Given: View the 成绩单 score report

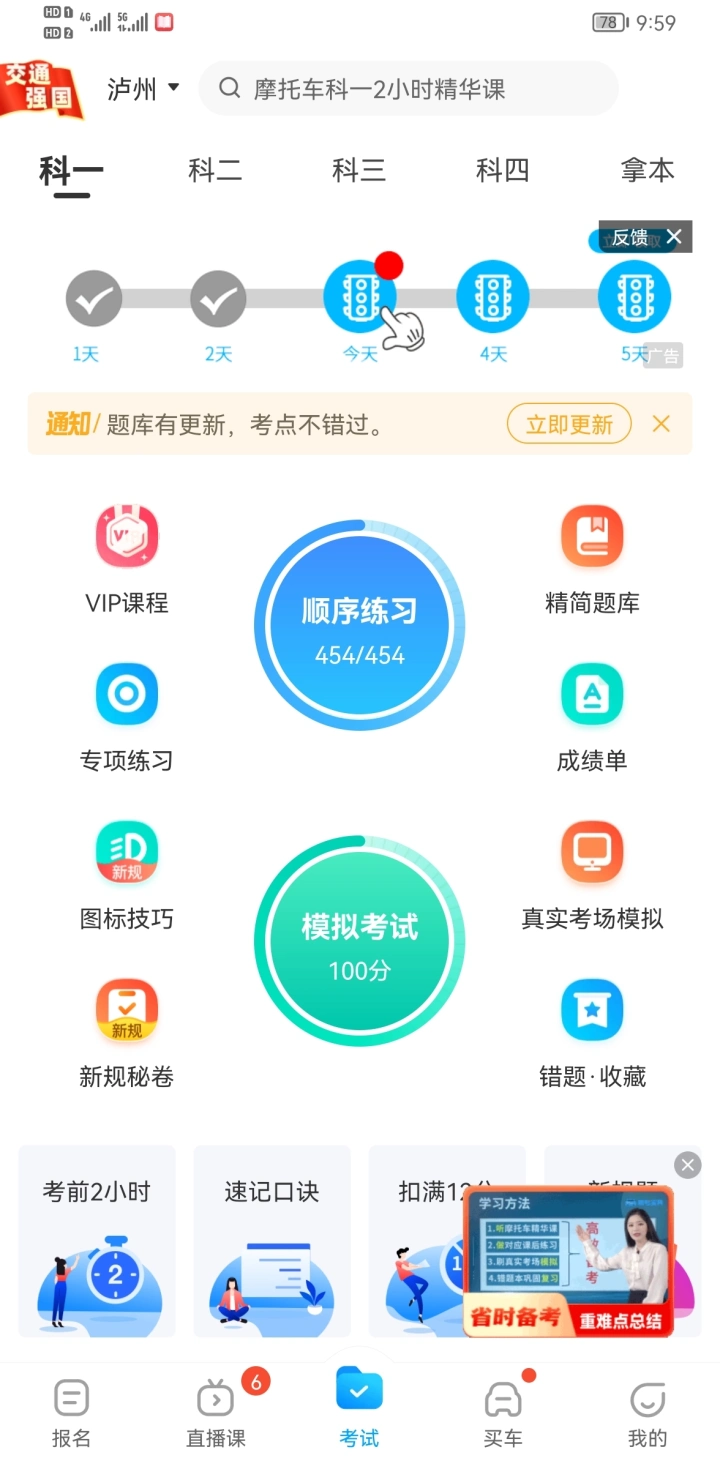Looking at the screenshot, I should (592, 717).
